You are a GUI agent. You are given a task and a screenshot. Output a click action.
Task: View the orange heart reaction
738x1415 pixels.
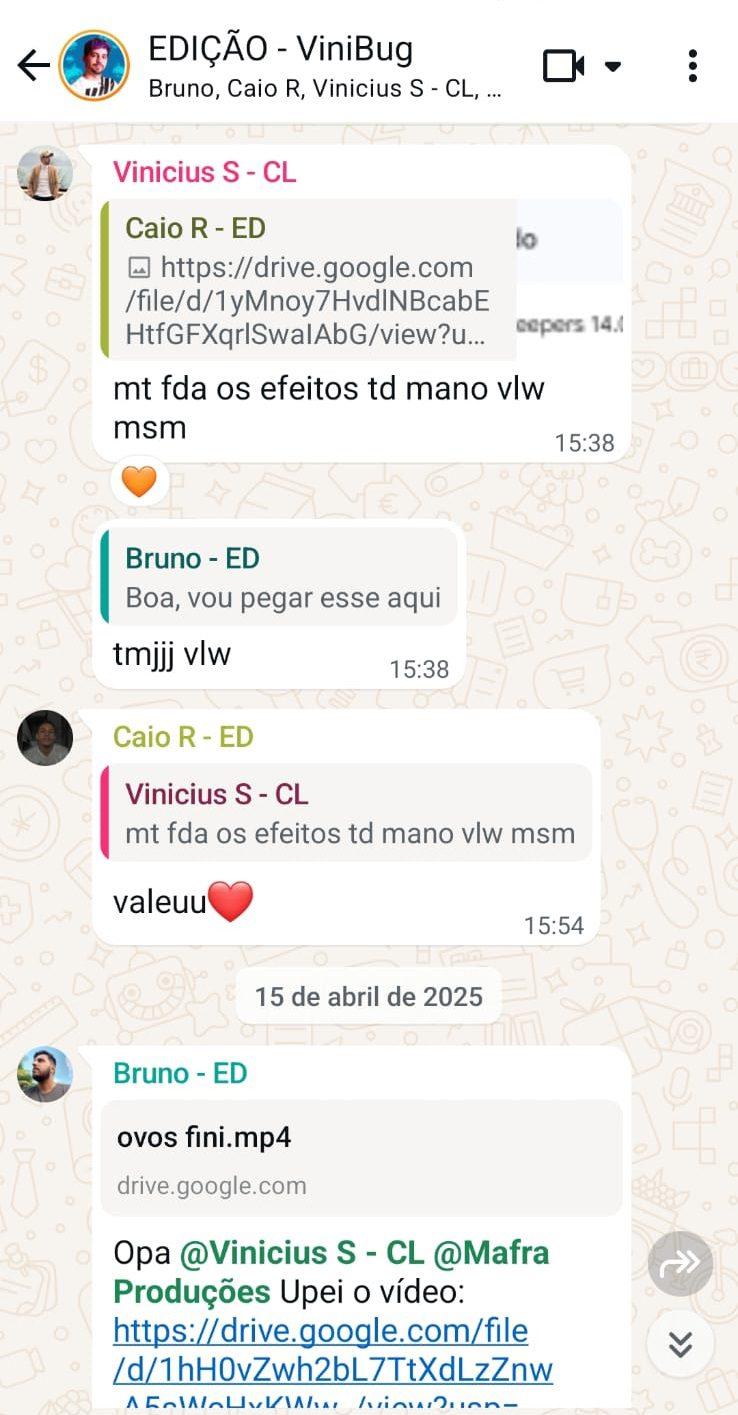point(139,483)
